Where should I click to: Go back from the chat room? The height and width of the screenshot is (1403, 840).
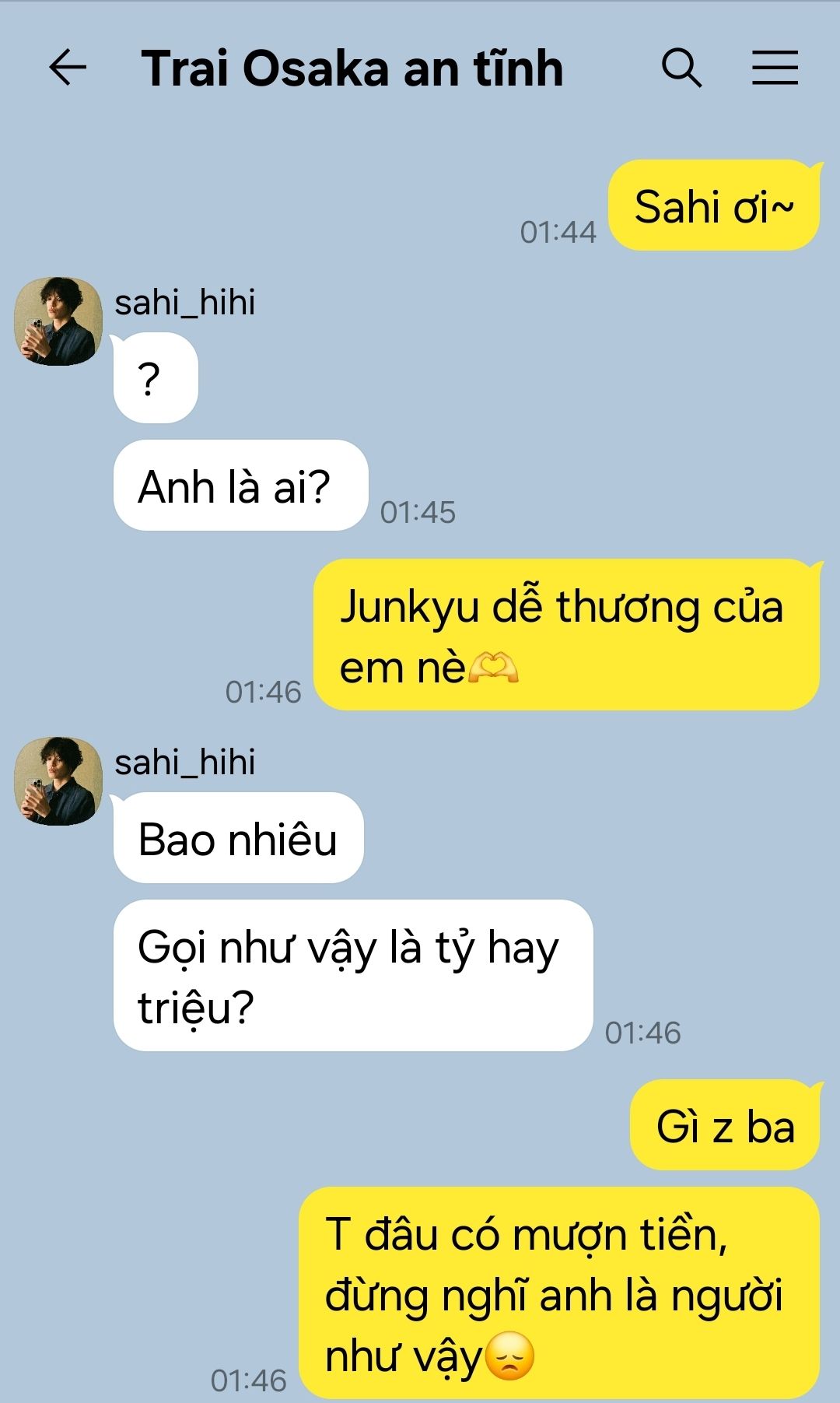pyautogui.click(x=68, y=68)
